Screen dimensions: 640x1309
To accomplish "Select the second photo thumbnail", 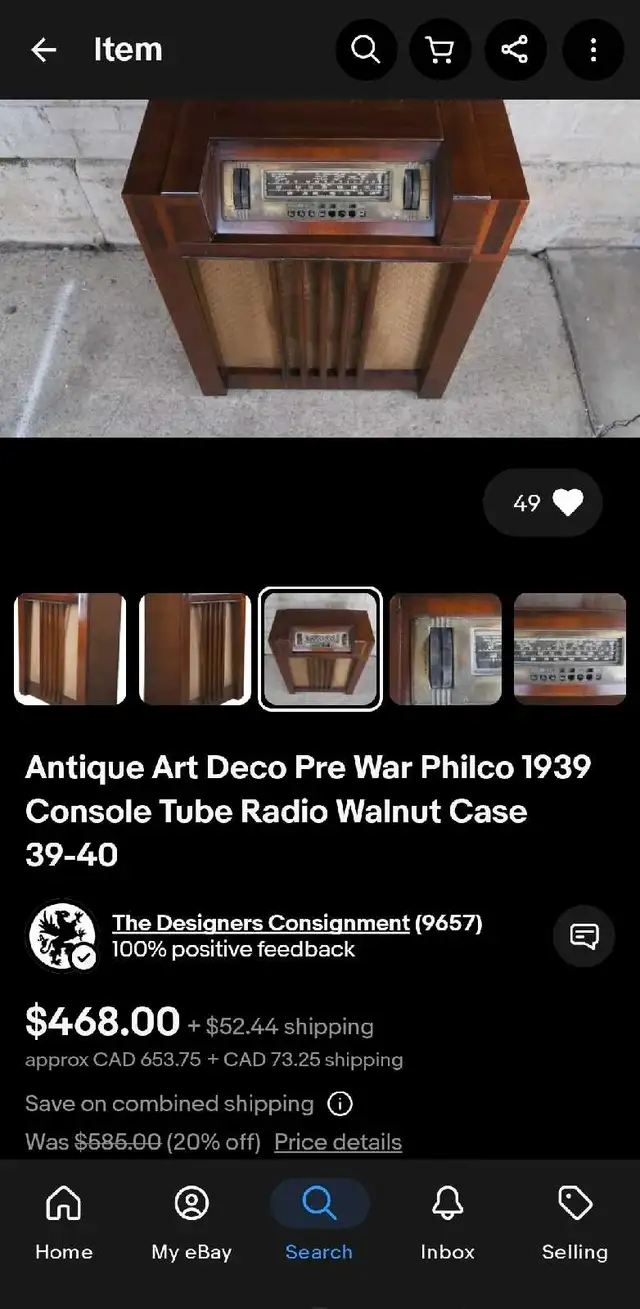I will click(x=195, y=649).
